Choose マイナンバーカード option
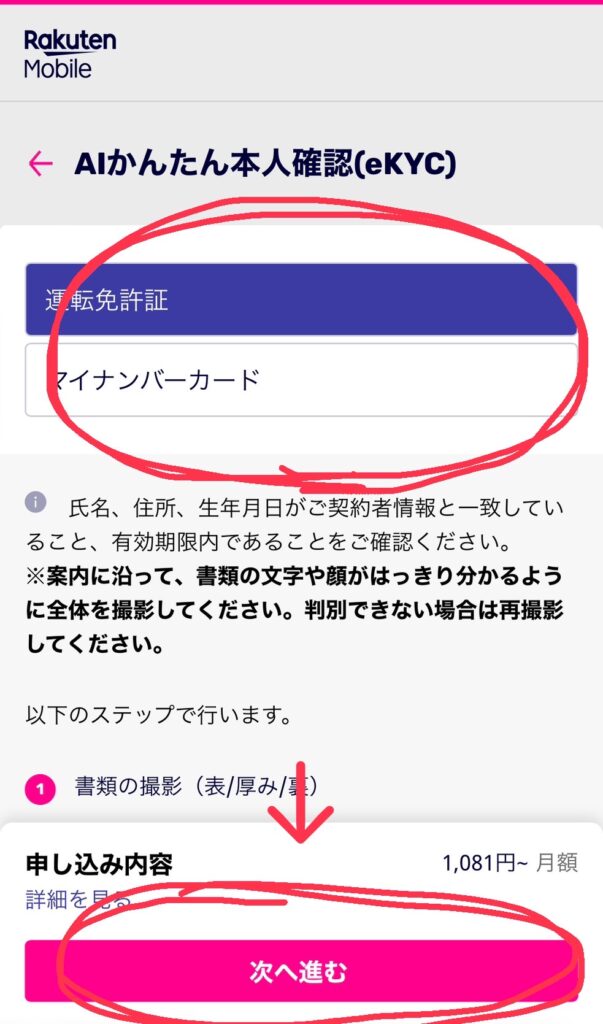The image size is (603, 1024). click(300, 380)
